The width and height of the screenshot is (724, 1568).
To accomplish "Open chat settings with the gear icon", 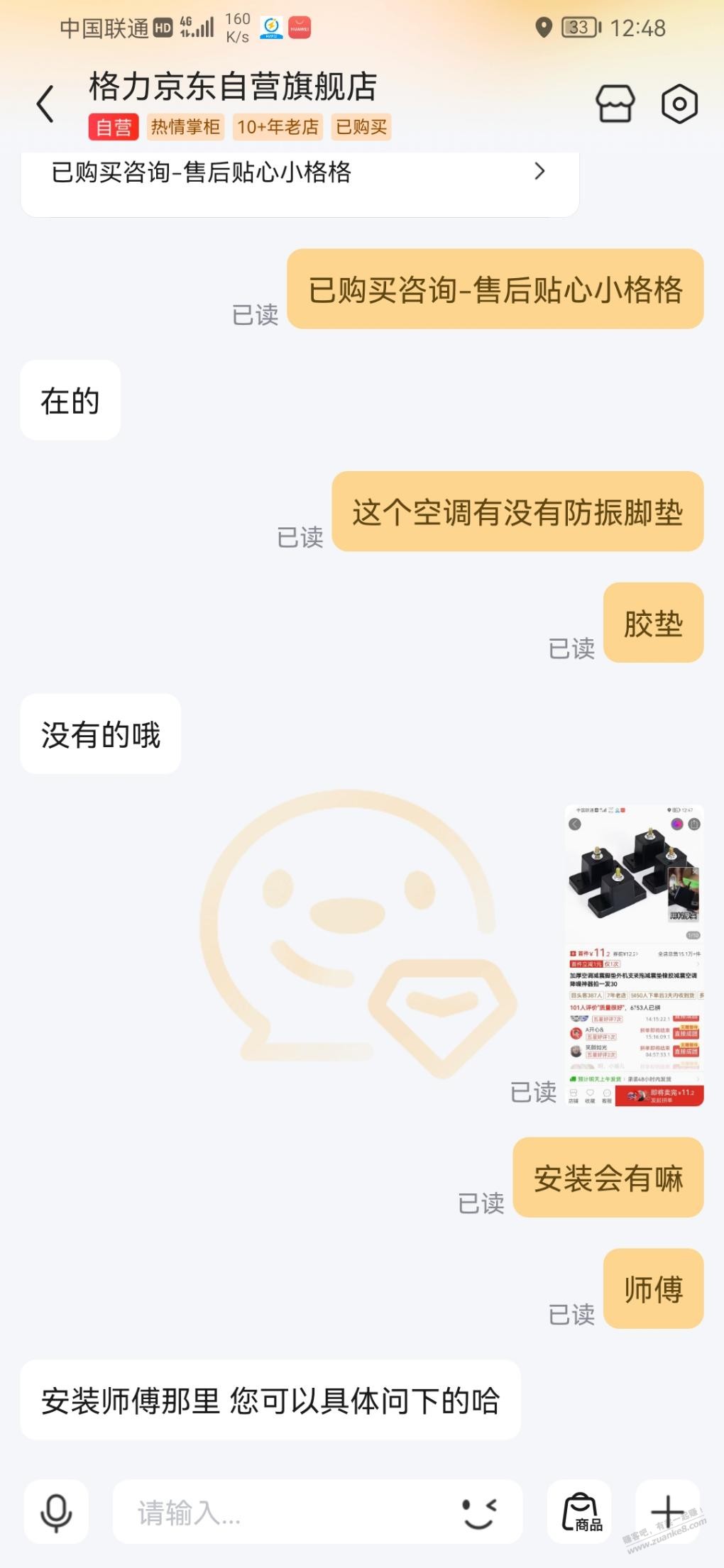I will click(x=679, y=101).
